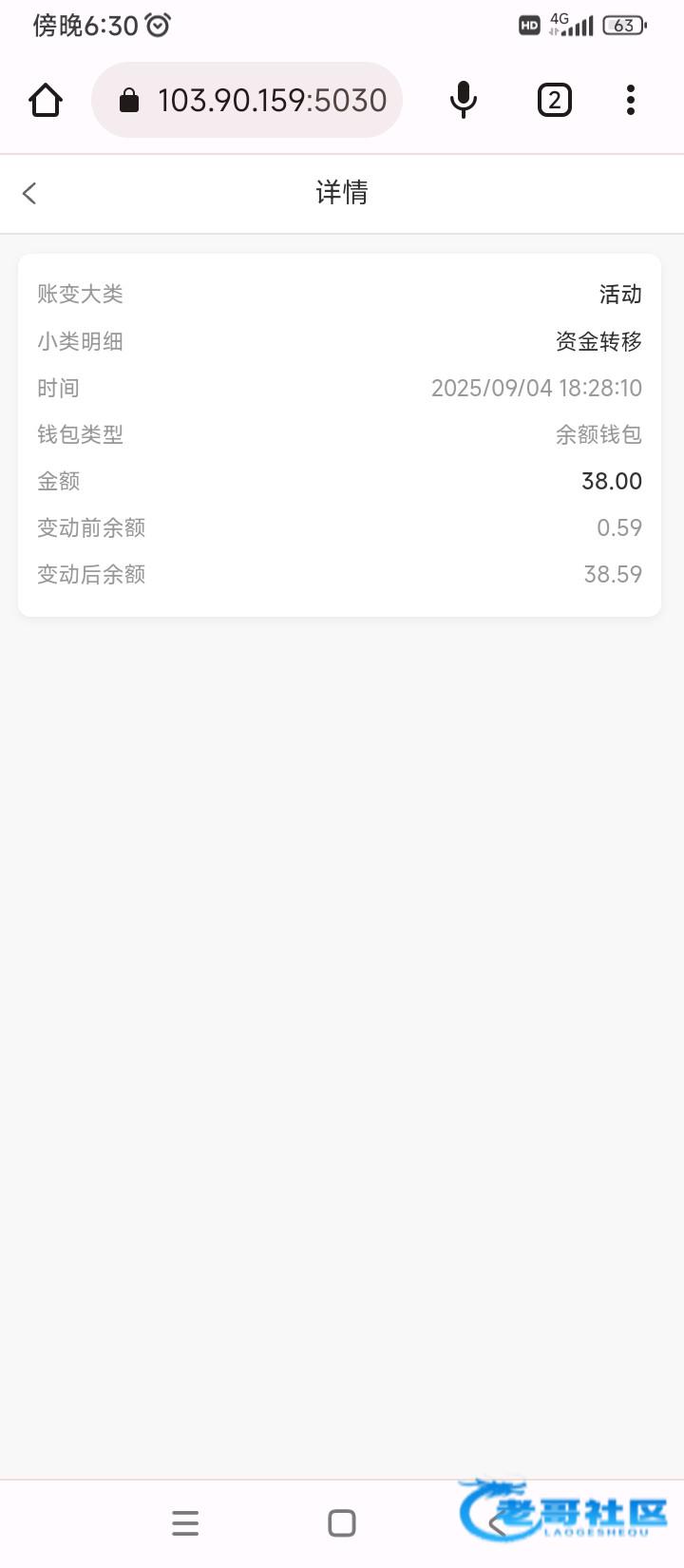The height and width of the screenshot is (1568, 684).
Task: Go back from the 详情 page
Action: [x=29, y=194]
